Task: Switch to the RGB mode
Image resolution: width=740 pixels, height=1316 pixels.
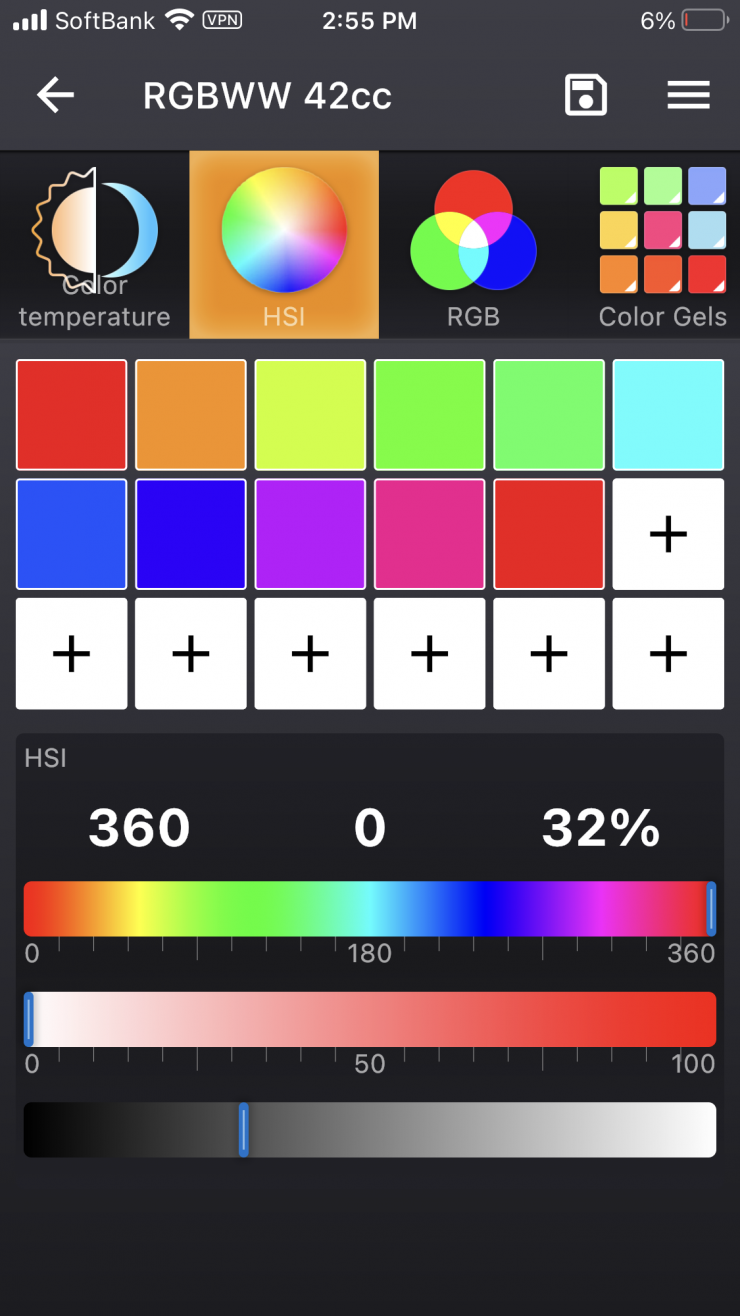Action: tap(473, 245)
